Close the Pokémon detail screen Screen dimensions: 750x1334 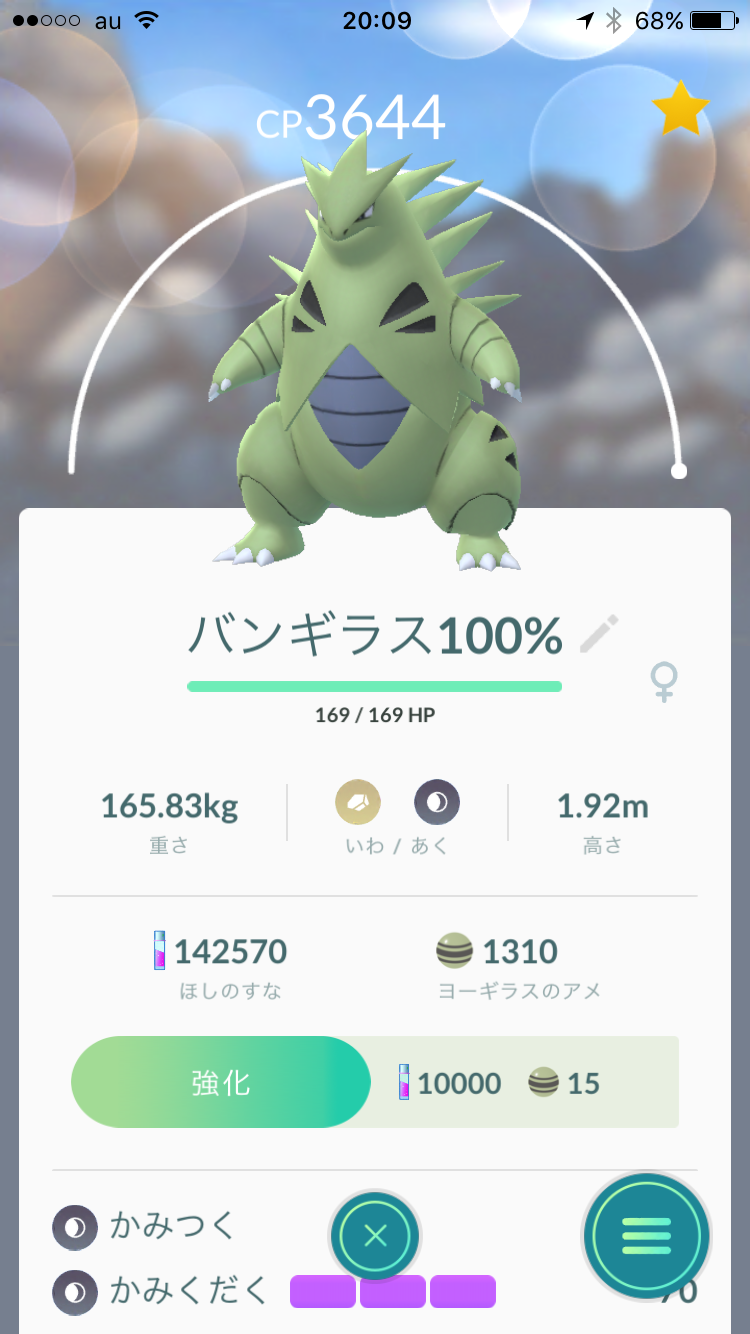click(375, 1236)
